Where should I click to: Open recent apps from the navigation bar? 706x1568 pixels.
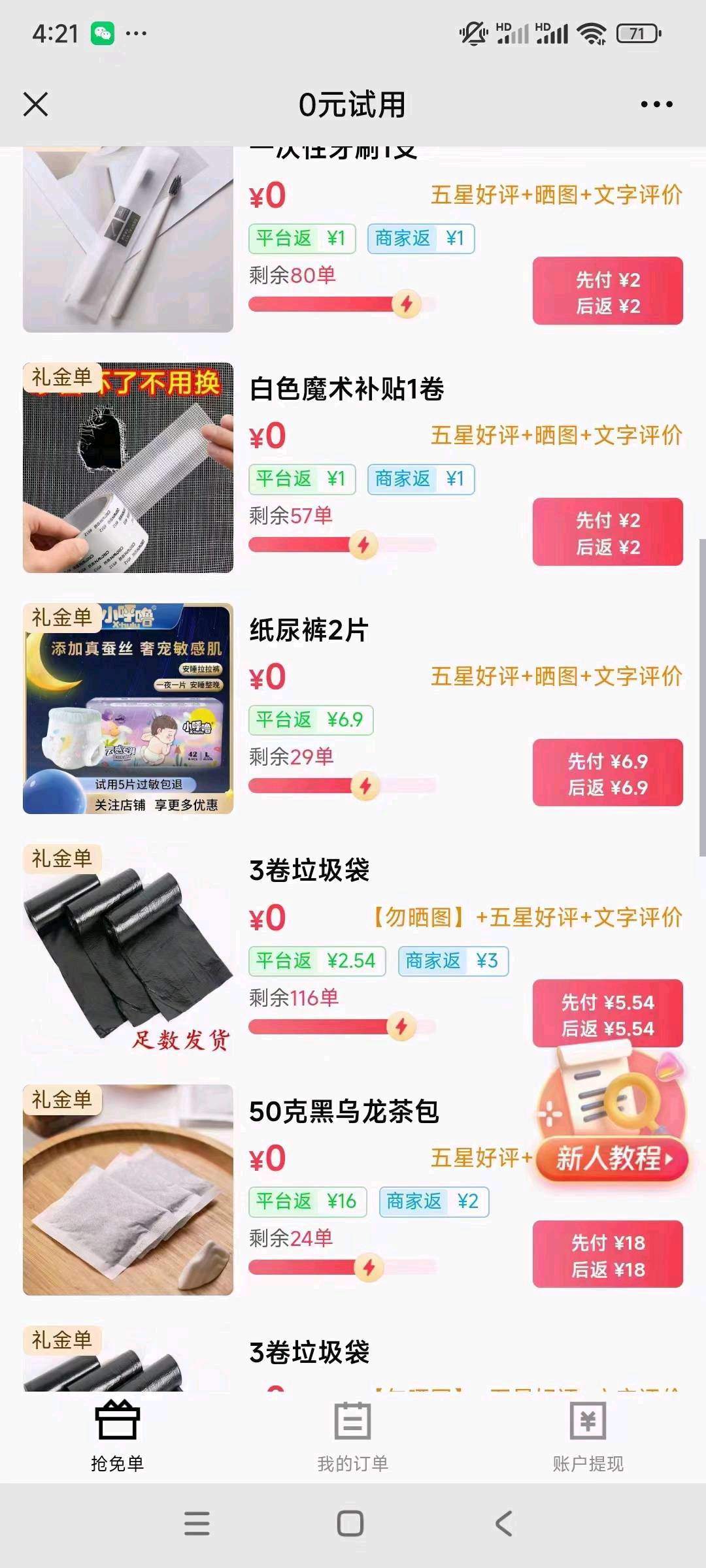[197, 1524]
